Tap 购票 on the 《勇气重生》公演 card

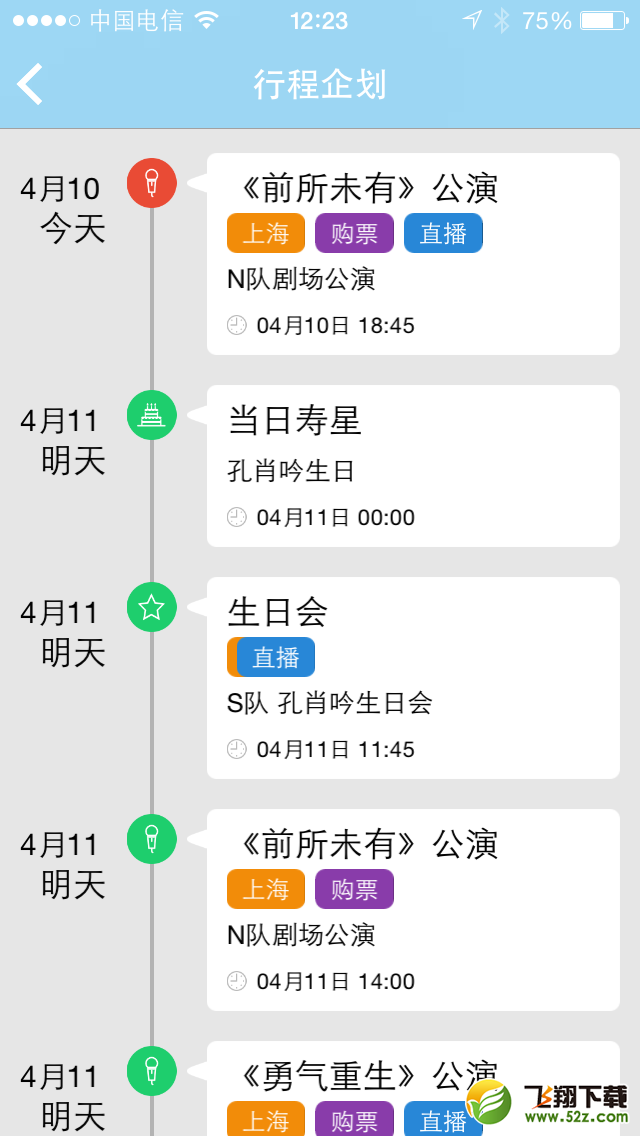tap(354, 1119)
